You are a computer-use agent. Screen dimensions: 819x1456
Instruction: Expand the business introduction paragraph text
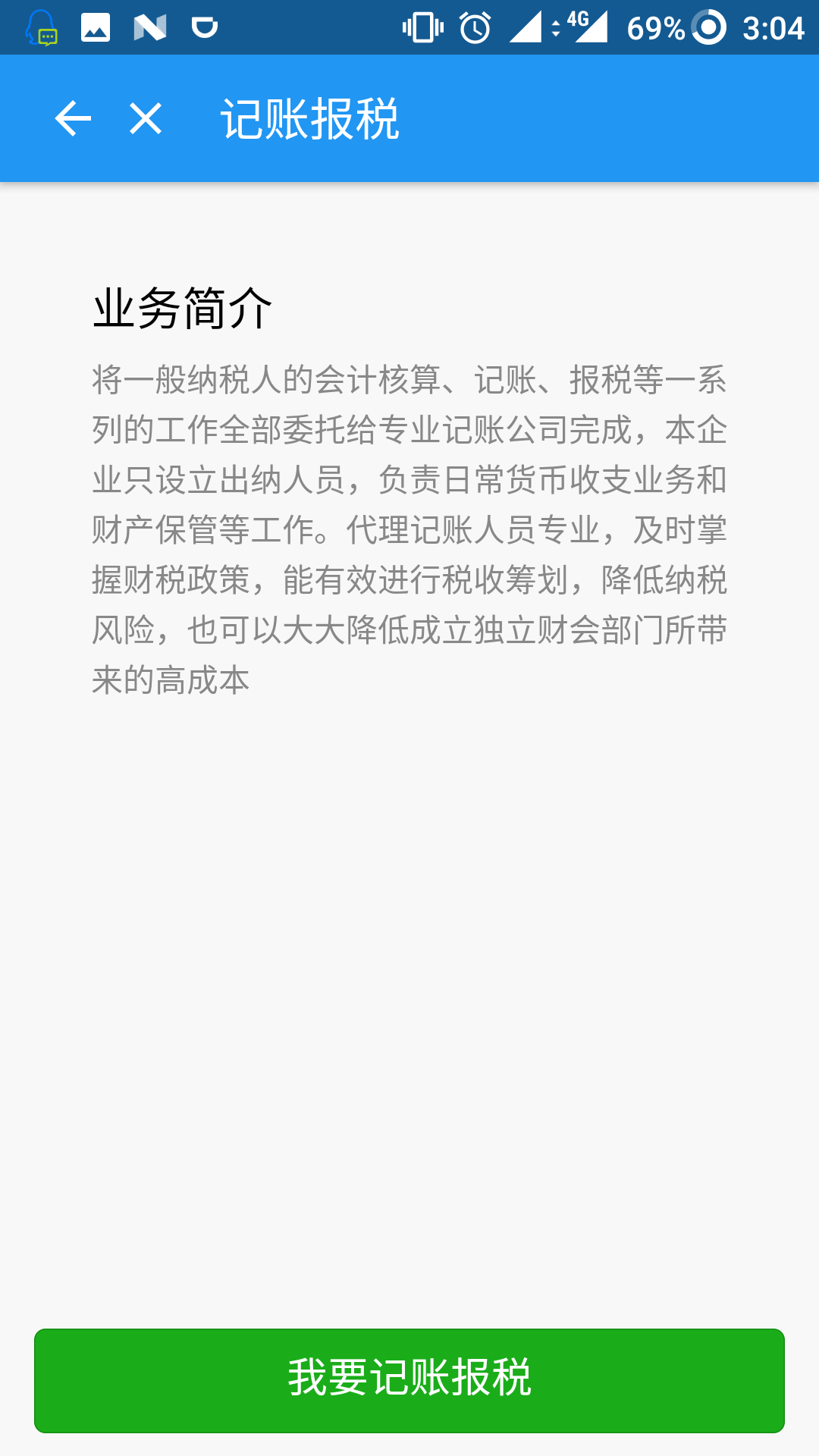pyautogui.click(x=409, y=523)
